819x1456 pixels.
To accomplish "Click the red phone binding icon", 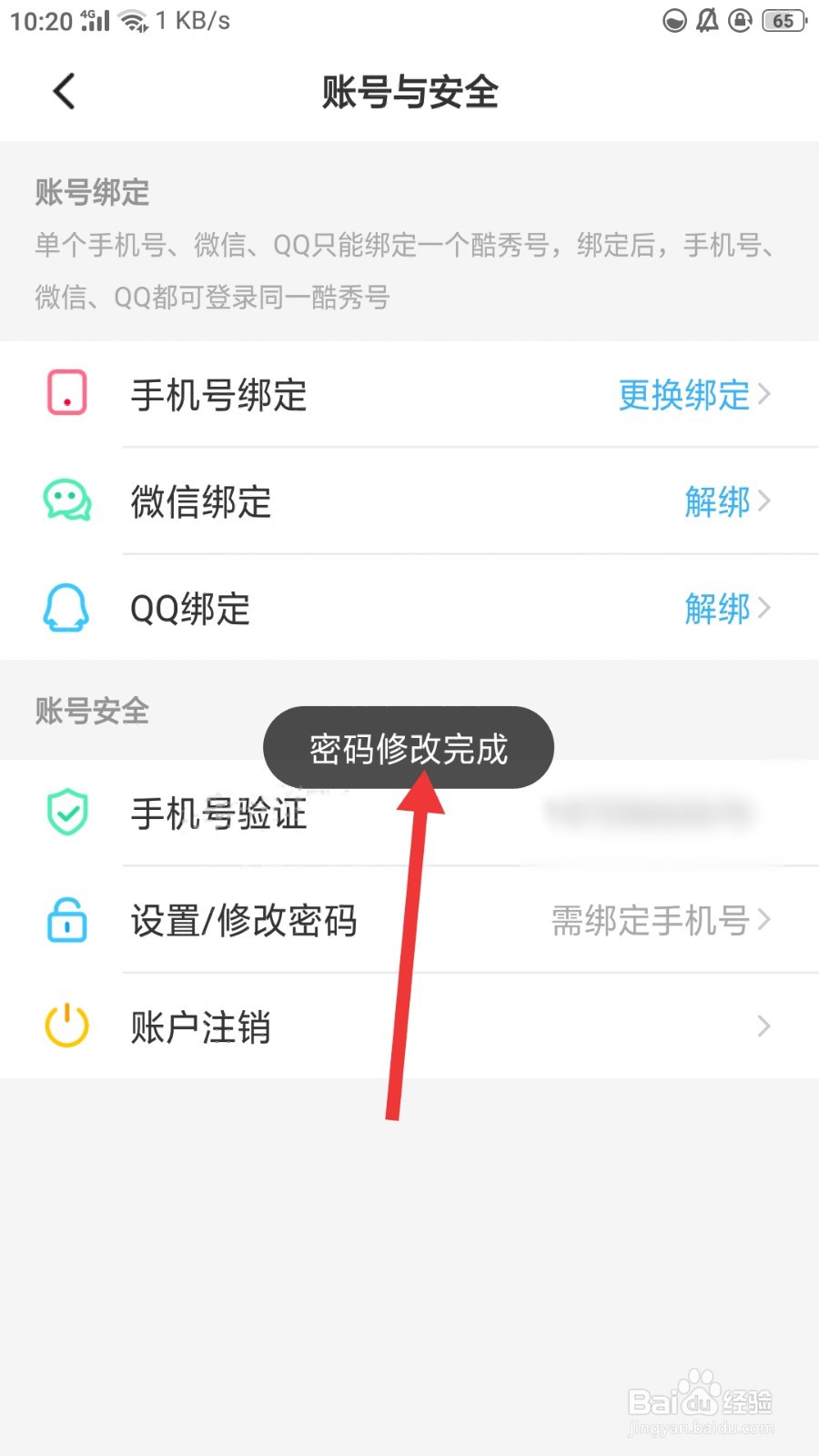I will pos(65,394).
